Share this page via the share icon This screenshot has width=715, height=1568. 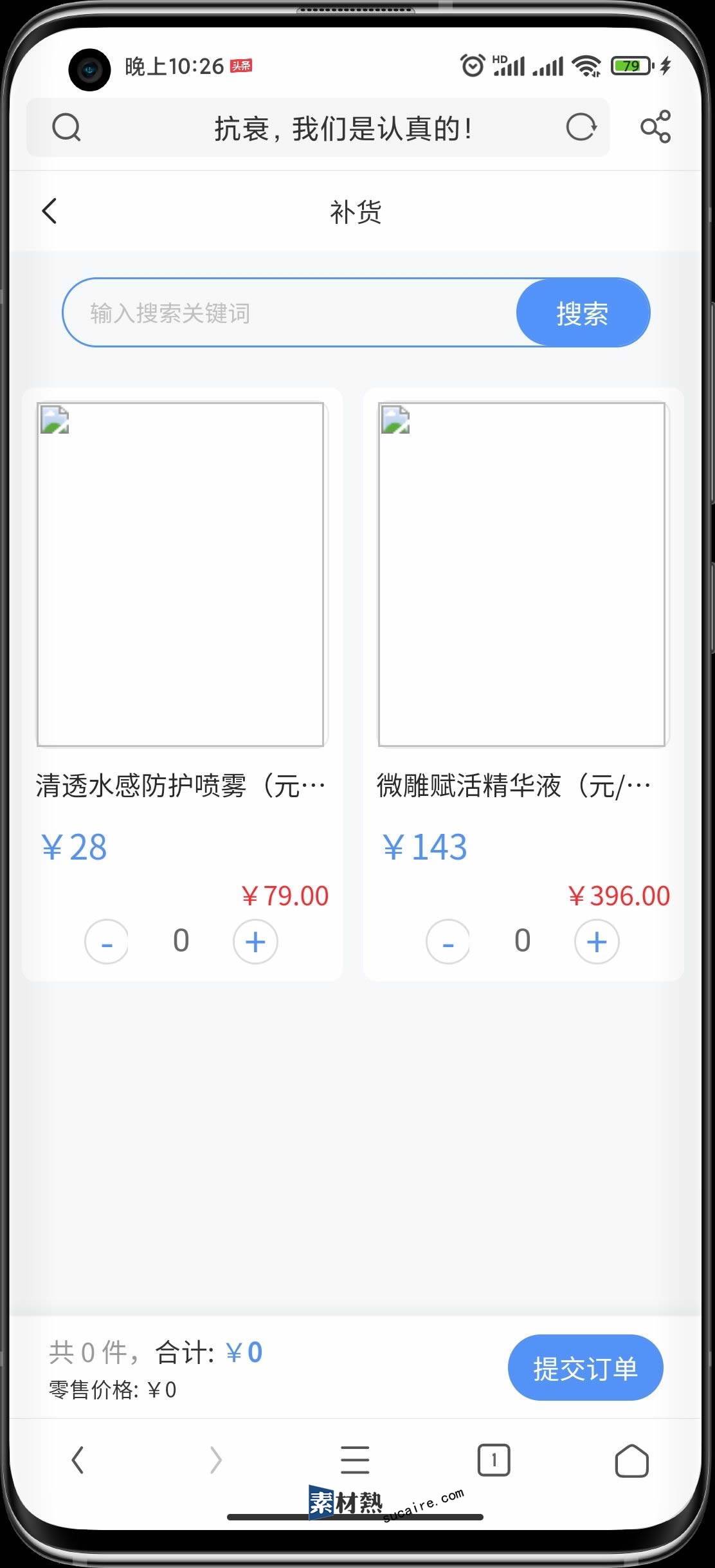pyautogui.click(x=655, y=127)
